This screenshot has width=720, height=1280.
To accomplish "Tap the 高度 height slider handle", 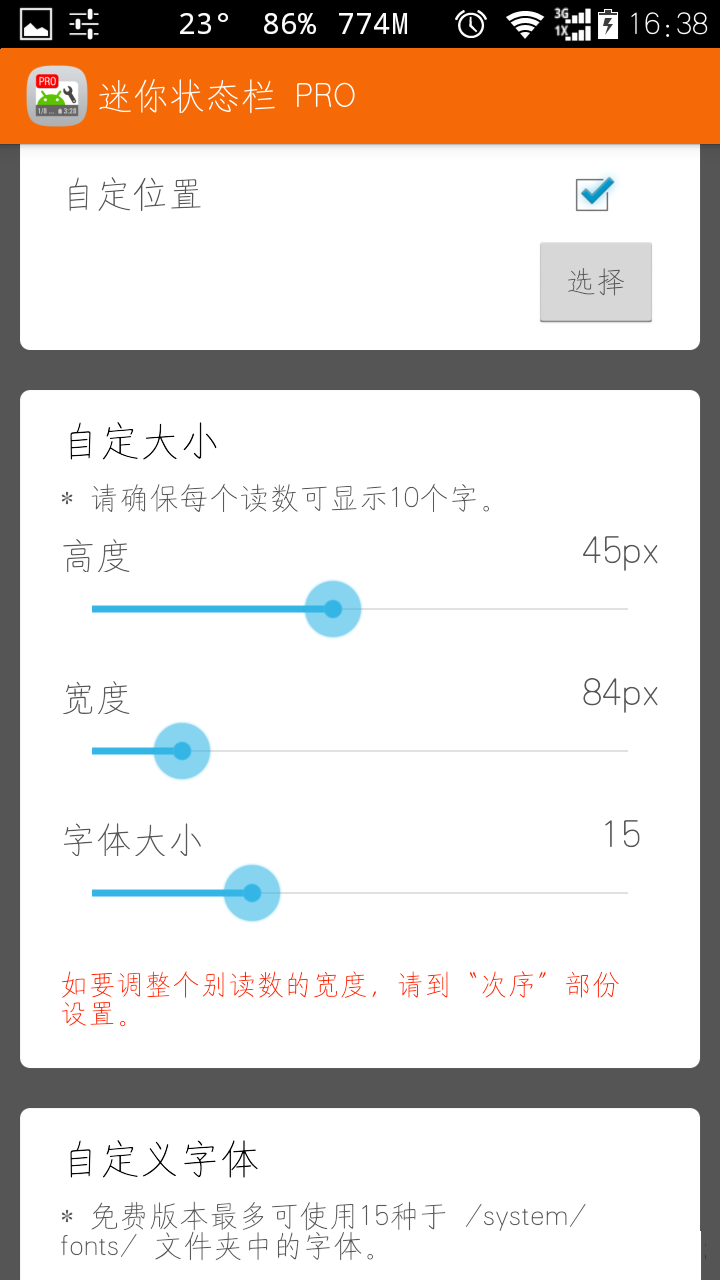I will 333,608.
